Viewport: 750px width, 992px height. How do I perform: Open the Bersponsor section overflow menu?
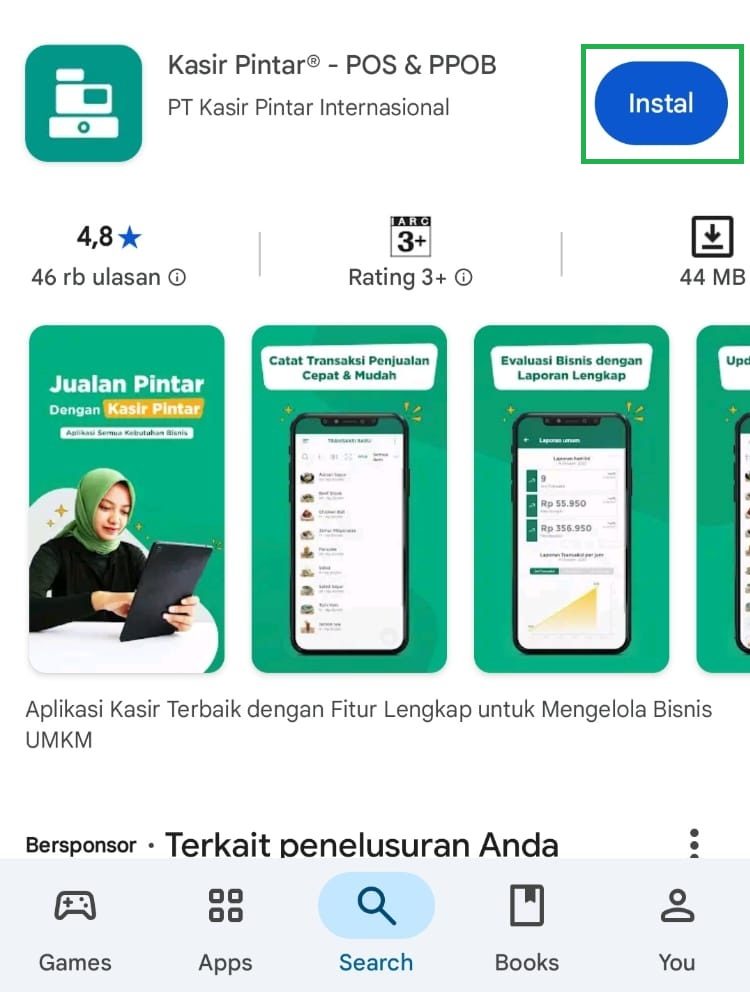(x=694, y=844)
